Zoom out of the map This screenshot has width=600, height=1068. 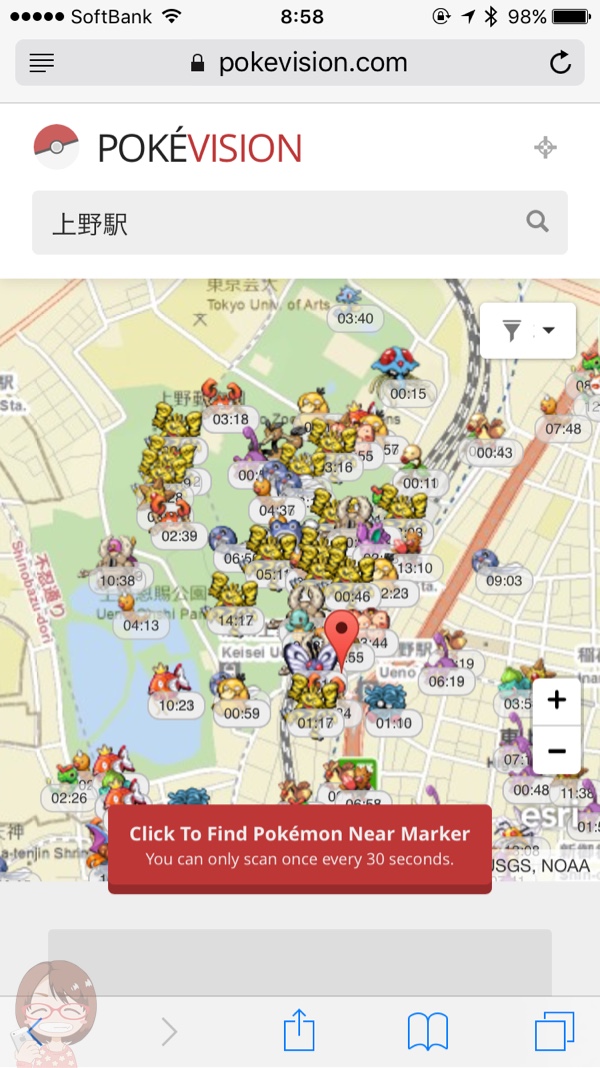(x=556, y=751)
